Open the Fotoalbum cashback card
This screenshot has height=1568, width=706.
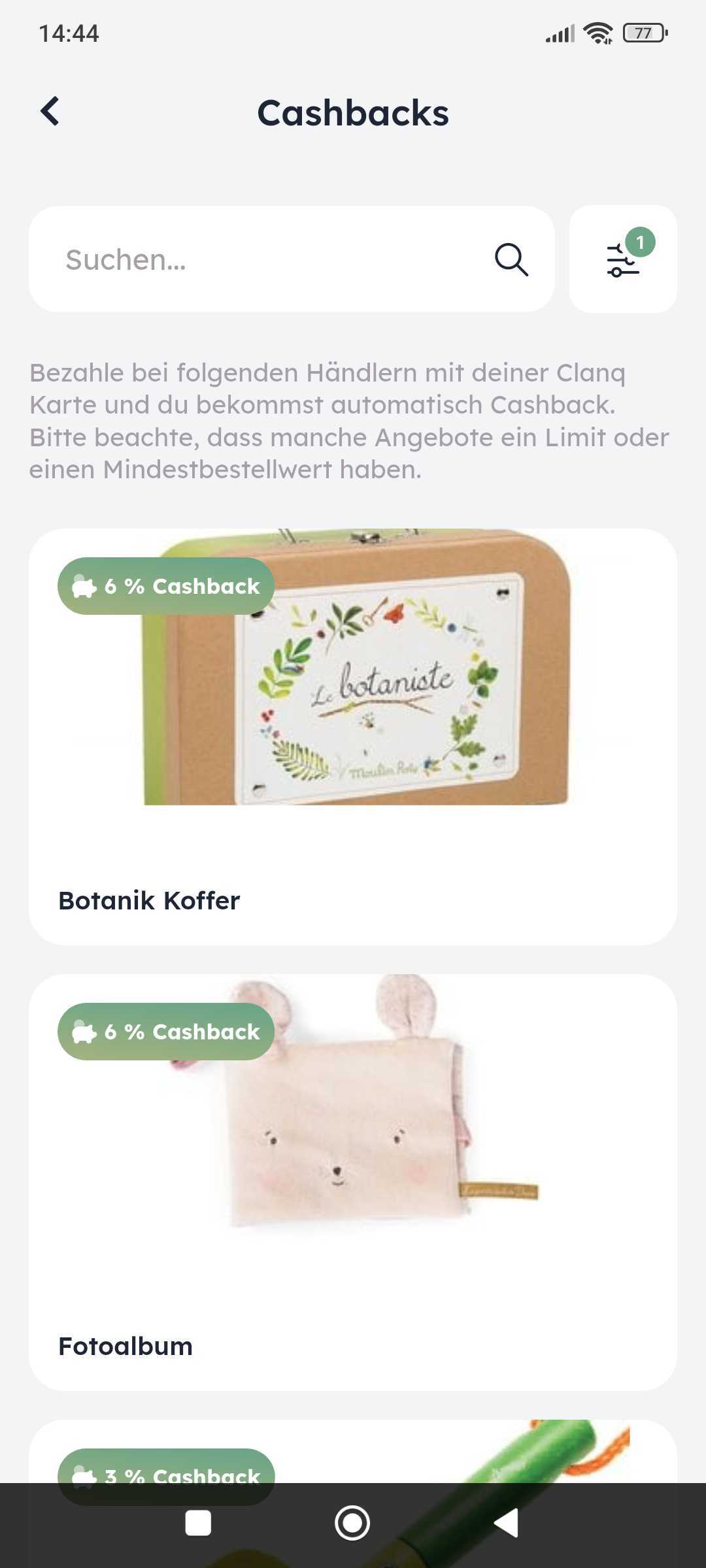[353, 1183]
